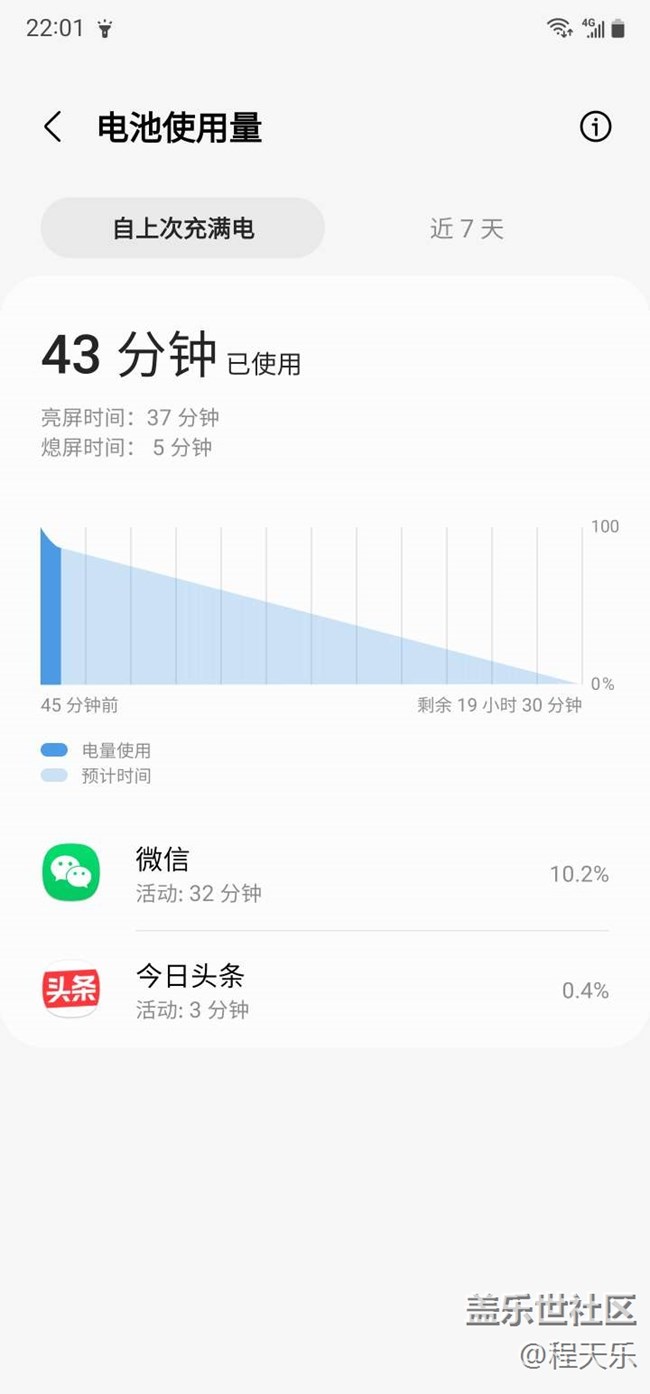Image resolution: width=650 pixels, height=1394 pixels.
Task: Open 今日头条 battery usage details
Action: 325,990
